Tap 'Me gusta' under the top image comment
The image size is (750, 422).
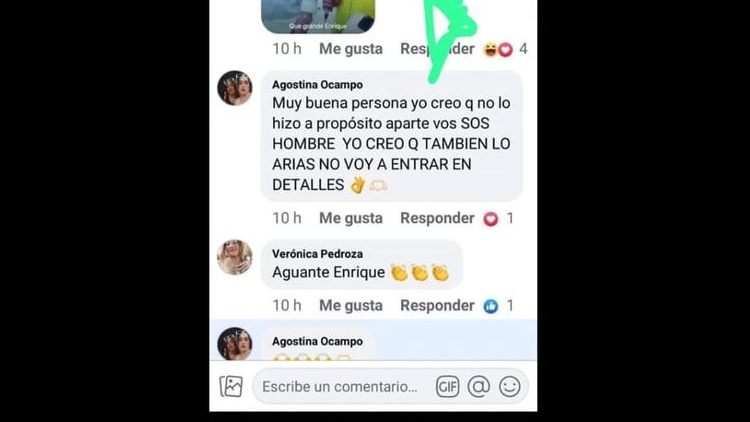(x=350, y=48)
